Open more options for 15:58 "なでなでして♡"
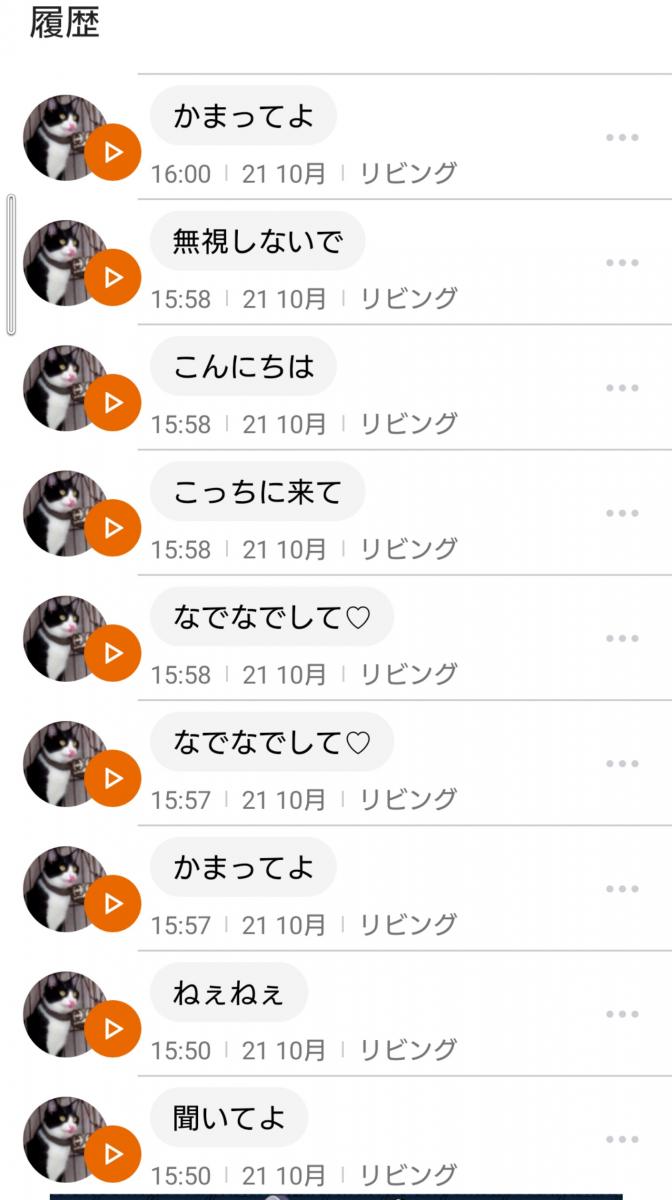This screenshot has width=672, height=1200. pyautogui.click(x=622, y=638)
